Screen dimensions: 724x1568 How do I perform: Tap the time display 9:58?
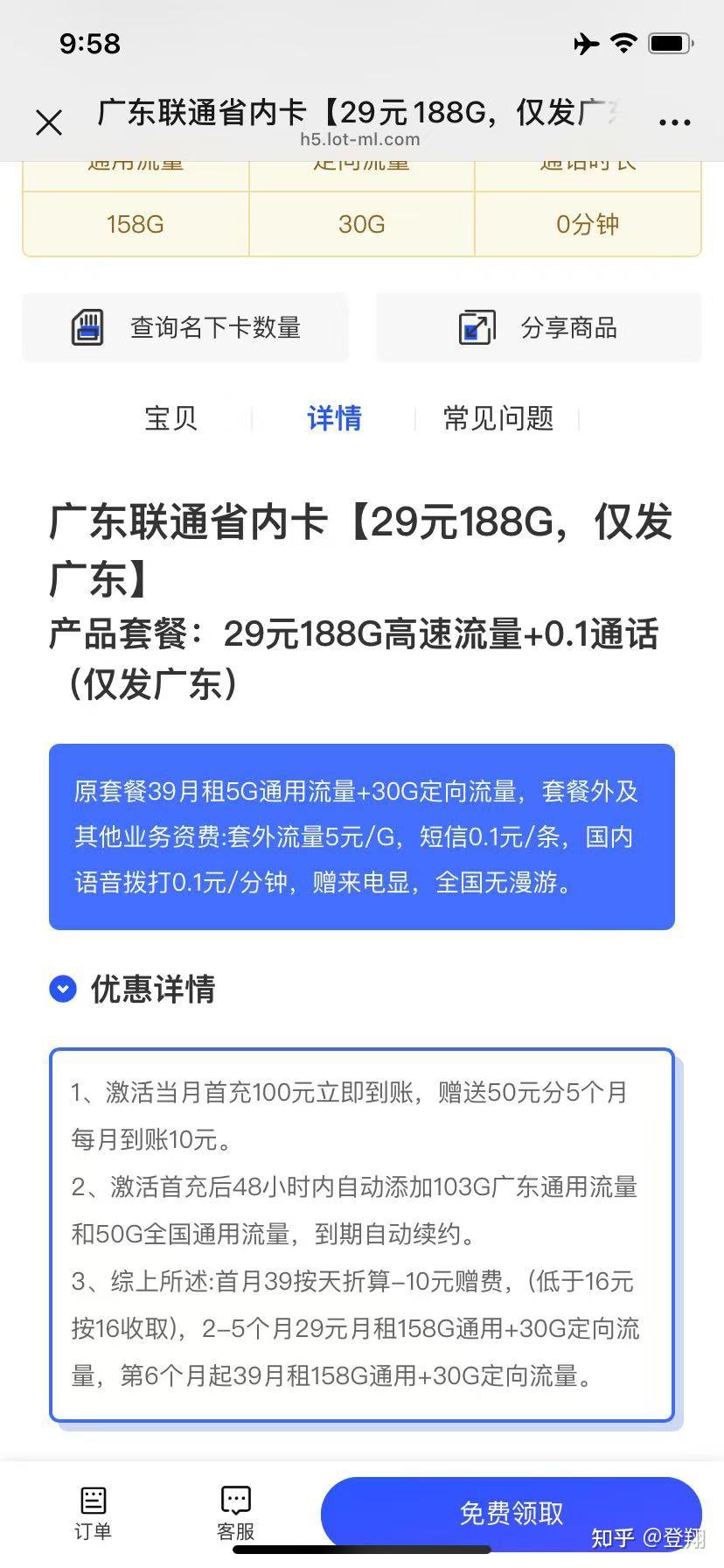(88, 43)
